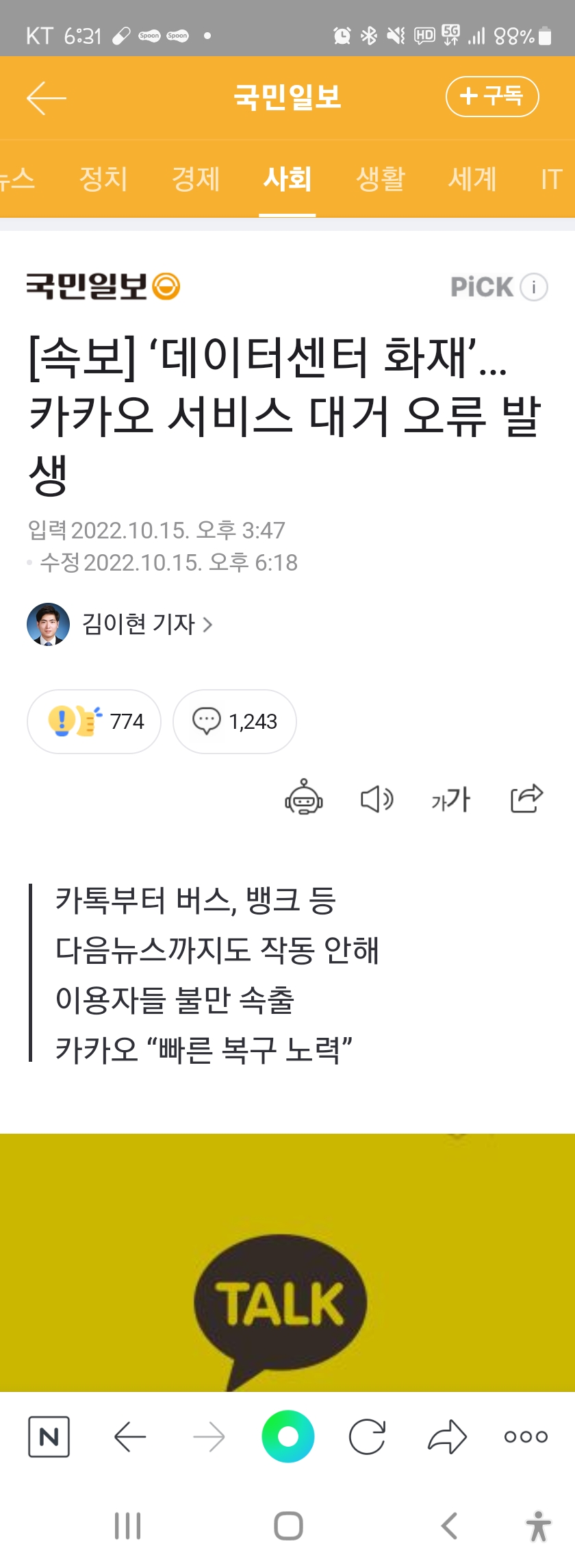Switch to the 경제 tab
Viewport: 575px width, 1568px height.
coord(196,179)
